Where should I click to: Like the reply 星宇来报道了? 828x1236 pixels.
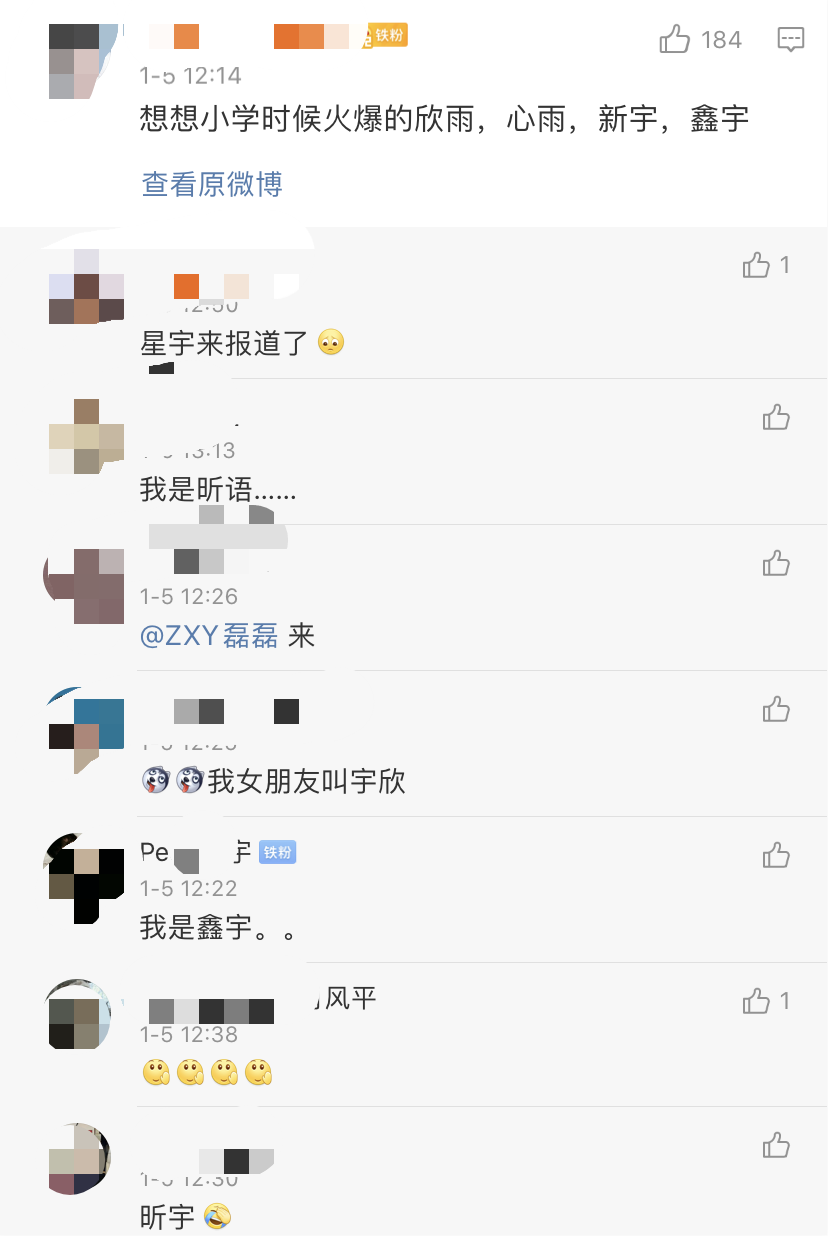[757, 265]
